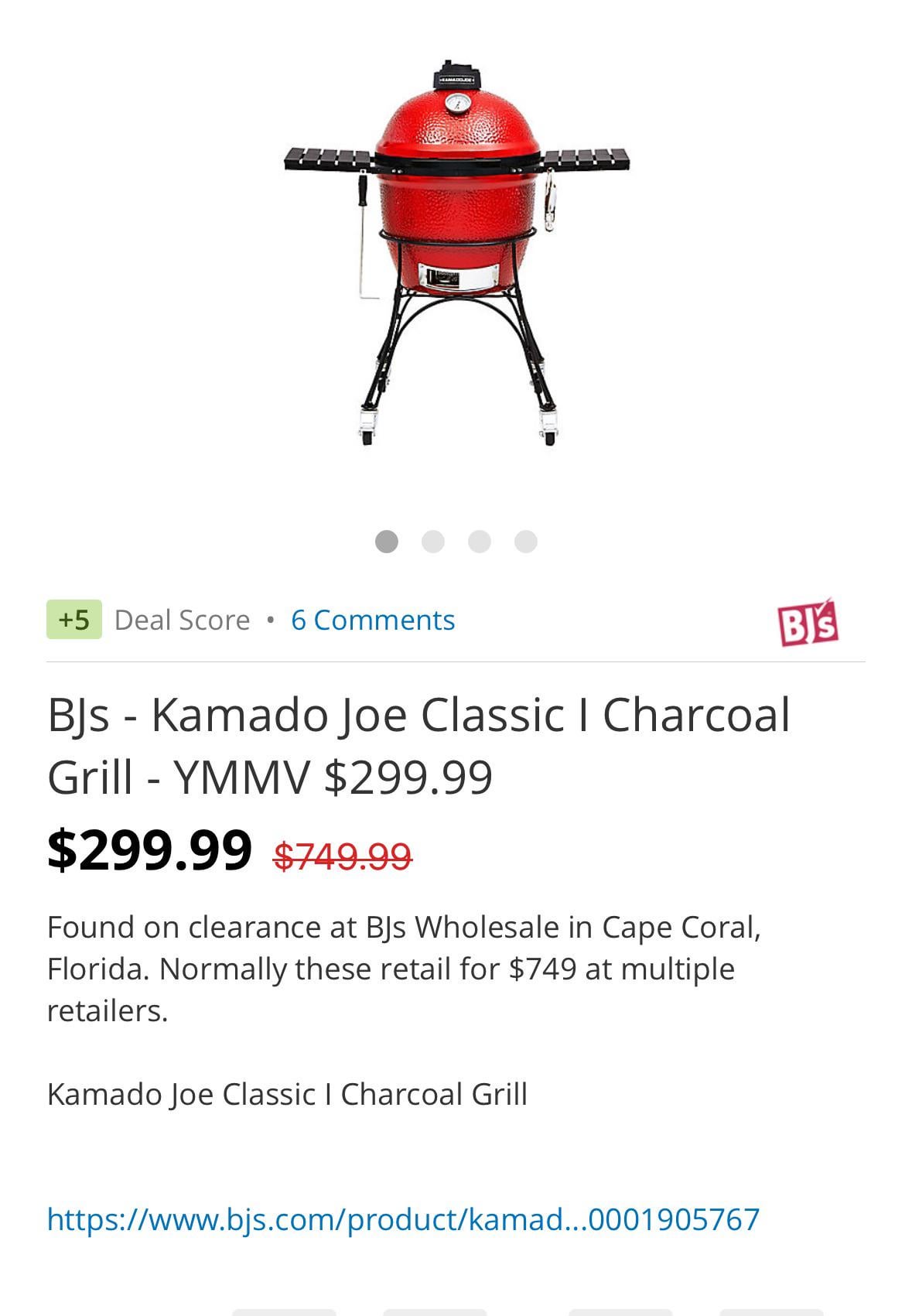Tap the +5 deal score badge
Screen dimensions: 912x1316
click(x=74, y=620)
